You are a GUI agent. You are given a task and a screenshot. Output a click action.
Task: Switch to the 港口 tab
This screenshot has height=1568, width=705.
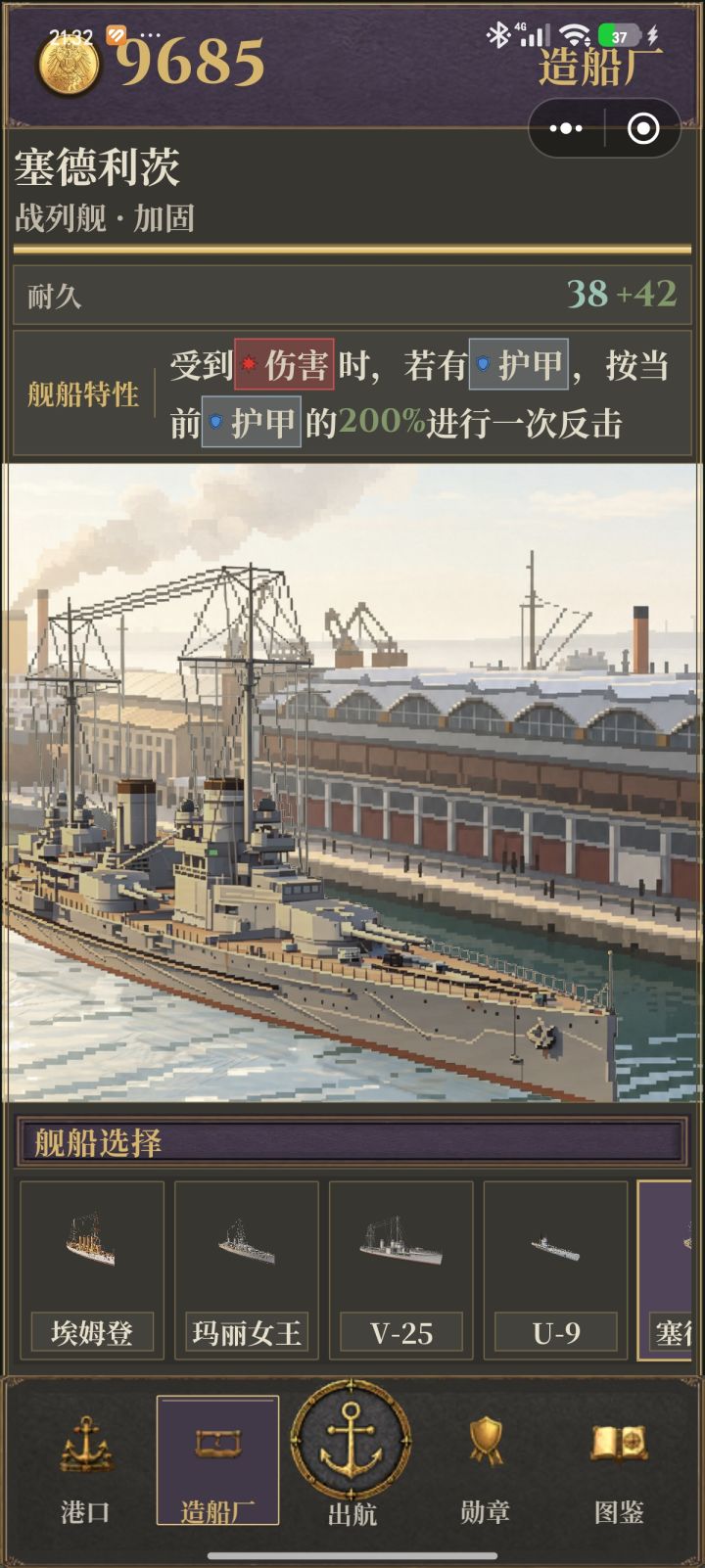[x=86, y=1460]
